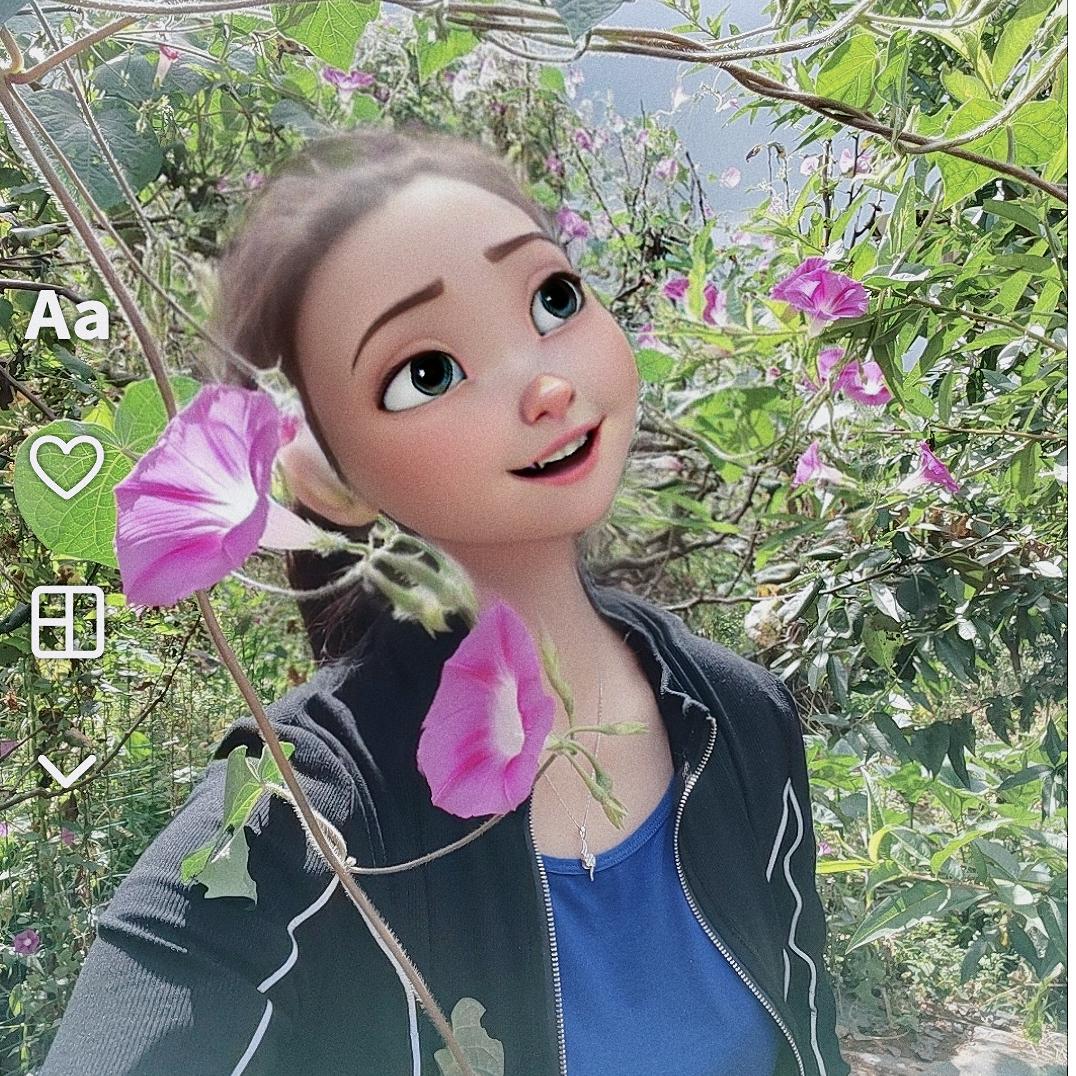Select the layout grid tool
The height and width of the screenshot is (1076, 1076).
[67, 622]
